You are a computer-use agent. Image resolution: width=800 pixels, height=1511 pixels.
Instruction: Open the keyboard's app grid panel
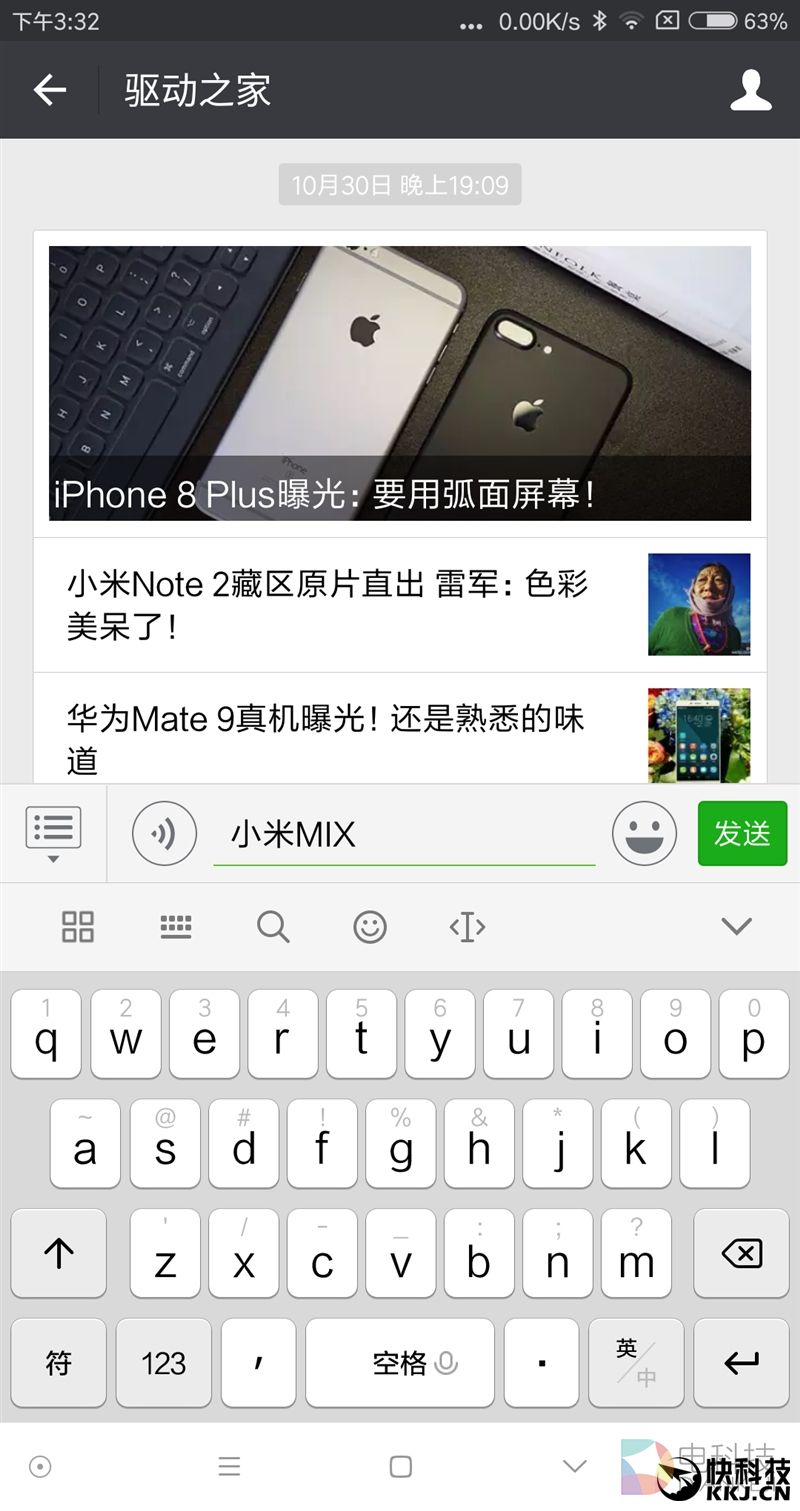pyautogui.click(x=78, y=926)
